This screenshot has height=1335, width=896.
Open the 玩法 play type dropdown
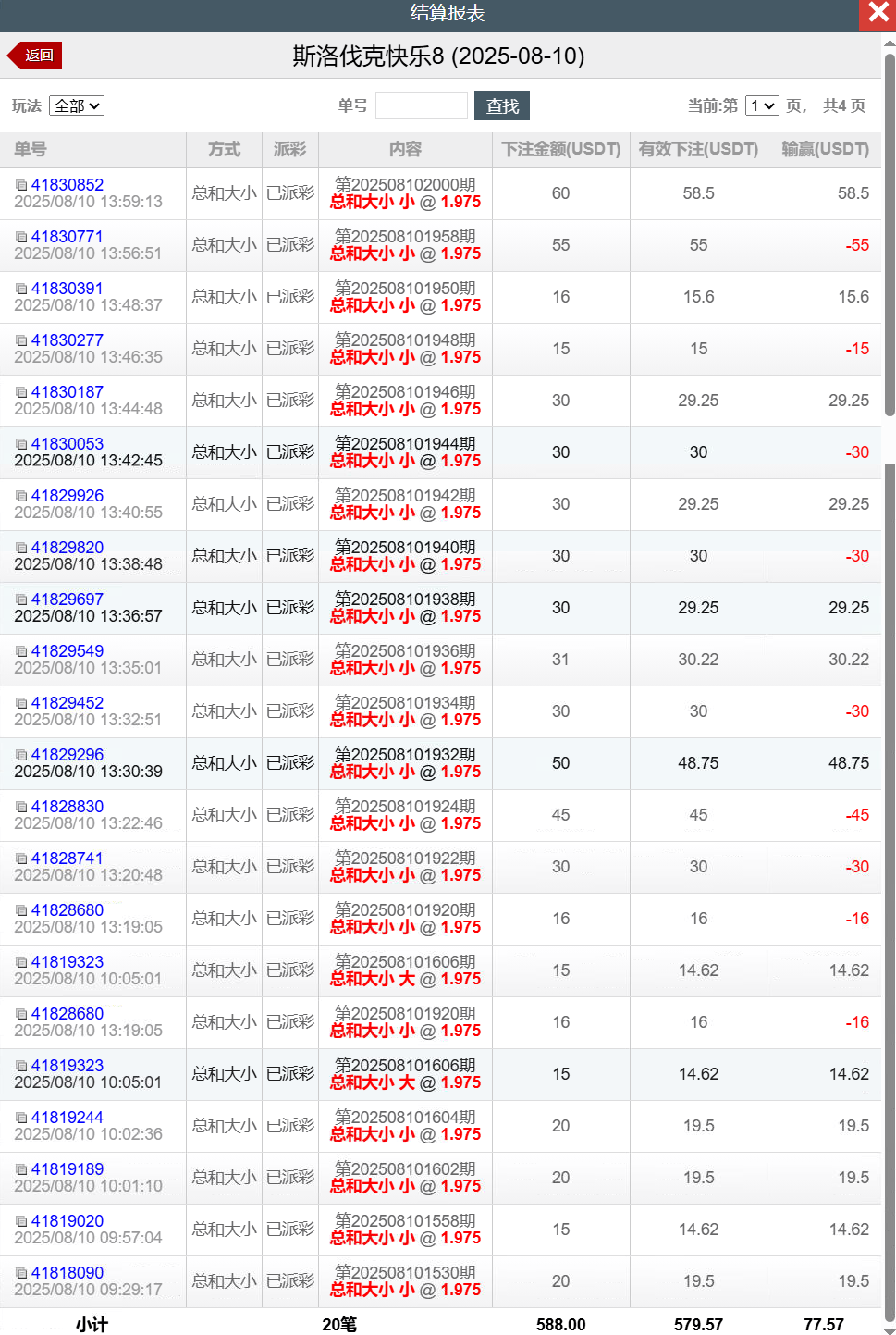tap(76, 105)
